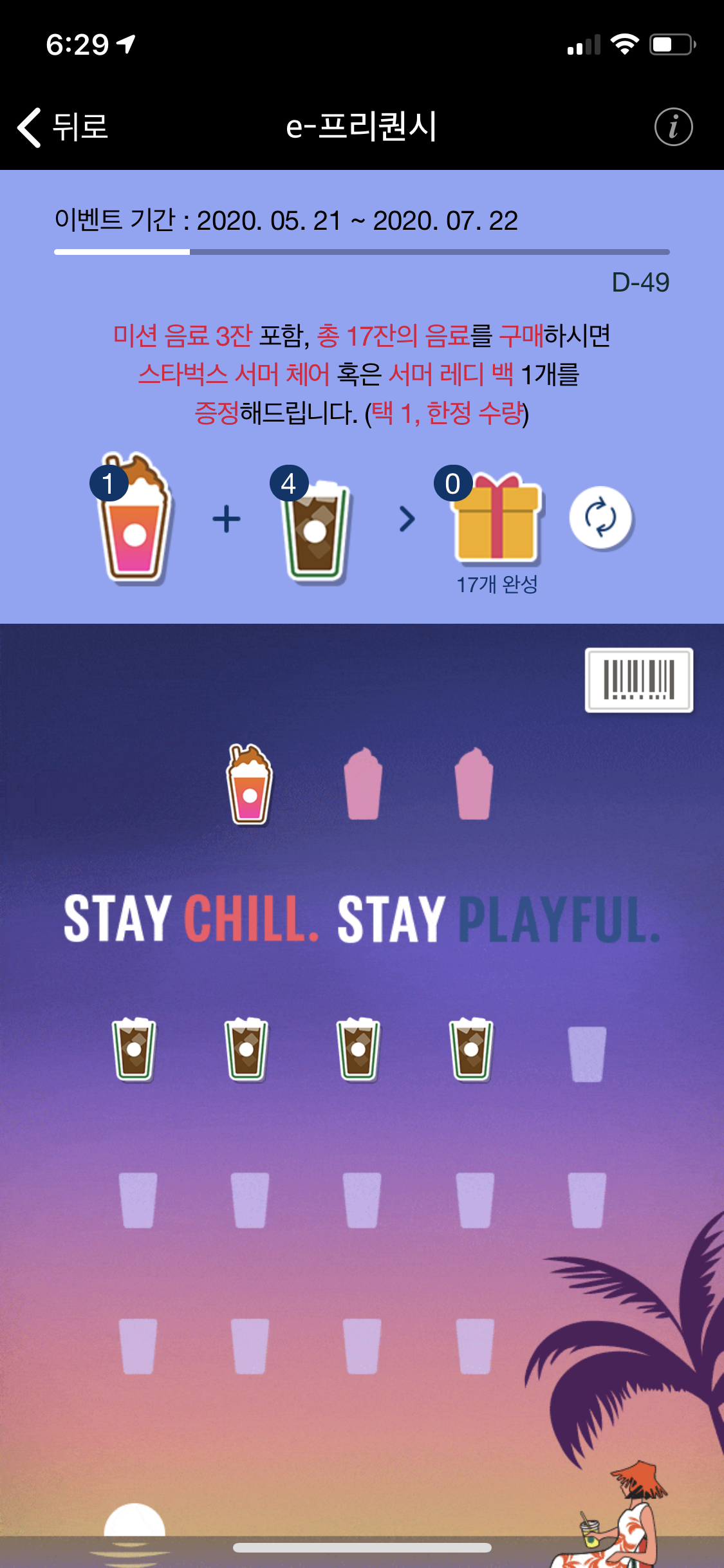This screenshot has height=1568, width=724.
Task: Open the barcode button
Action: 638,680
